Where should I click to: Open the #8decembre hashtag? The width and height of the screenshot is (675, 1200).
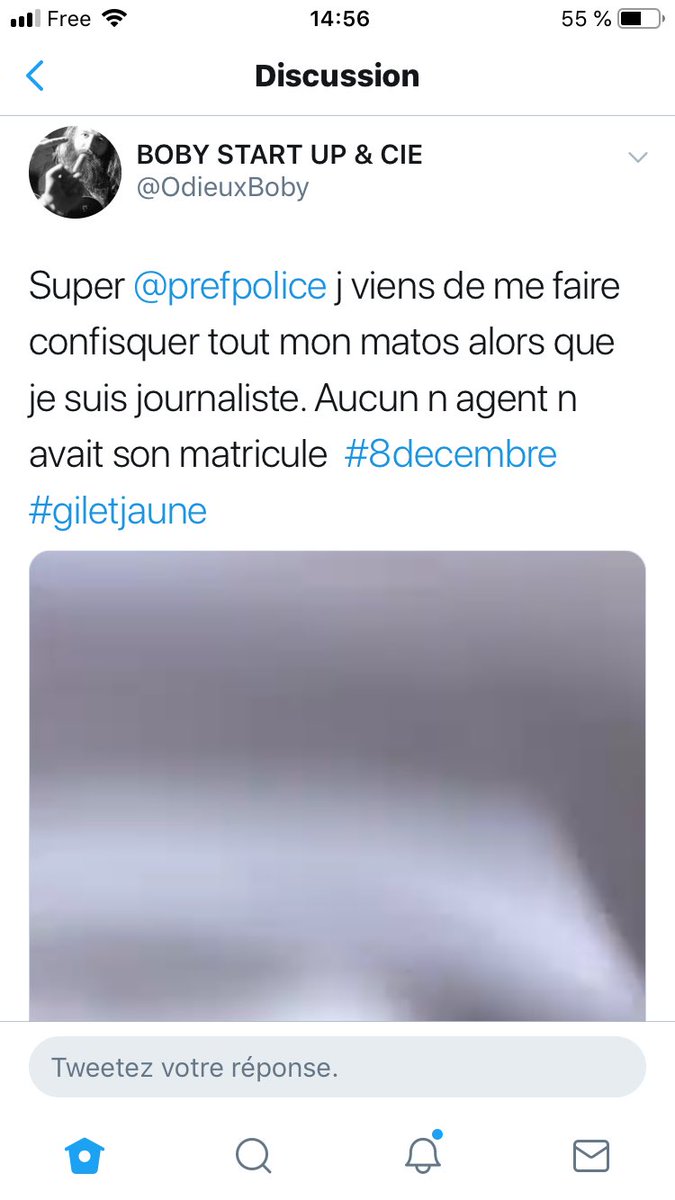click(450, 454)
